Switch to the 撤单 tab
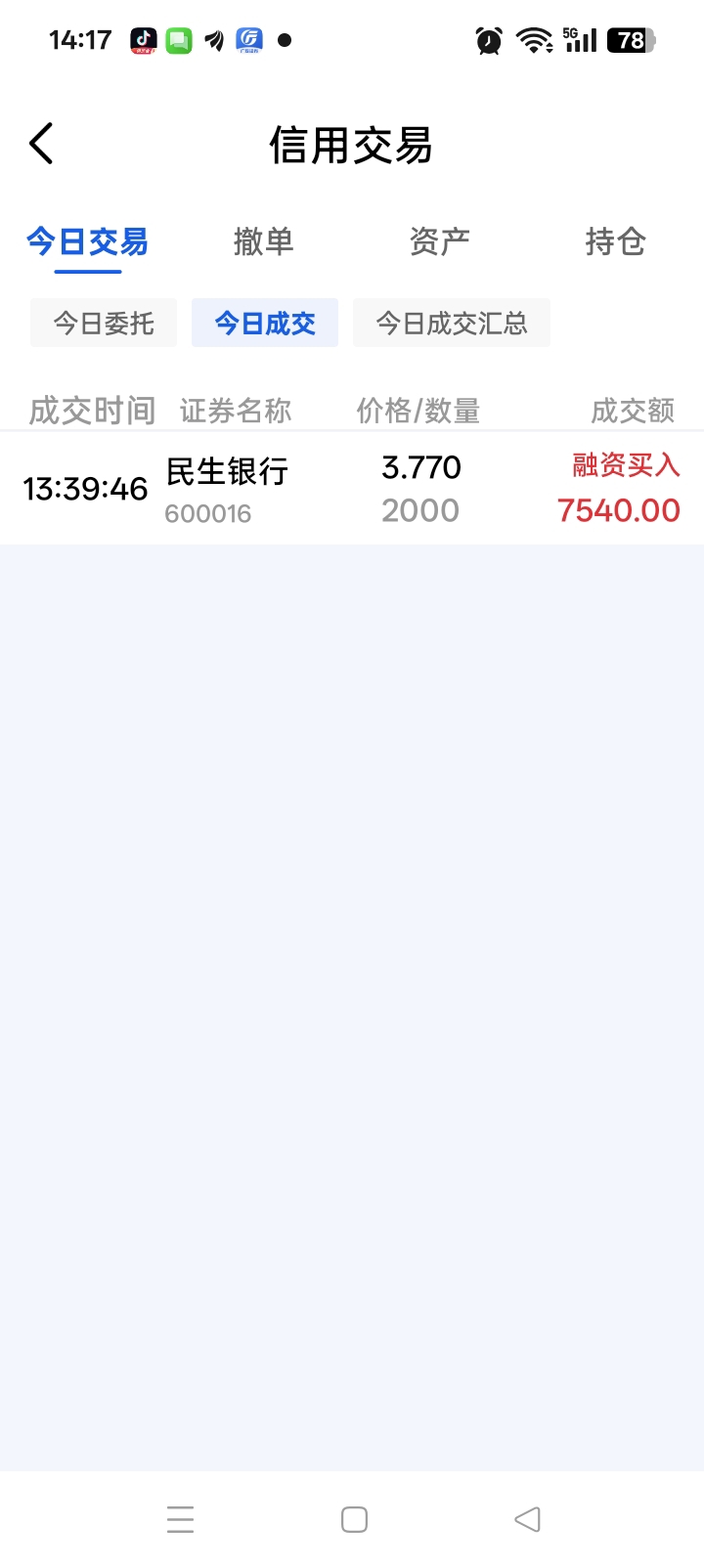This screenshot has height=1568, width=704. [x=264, y=241]
